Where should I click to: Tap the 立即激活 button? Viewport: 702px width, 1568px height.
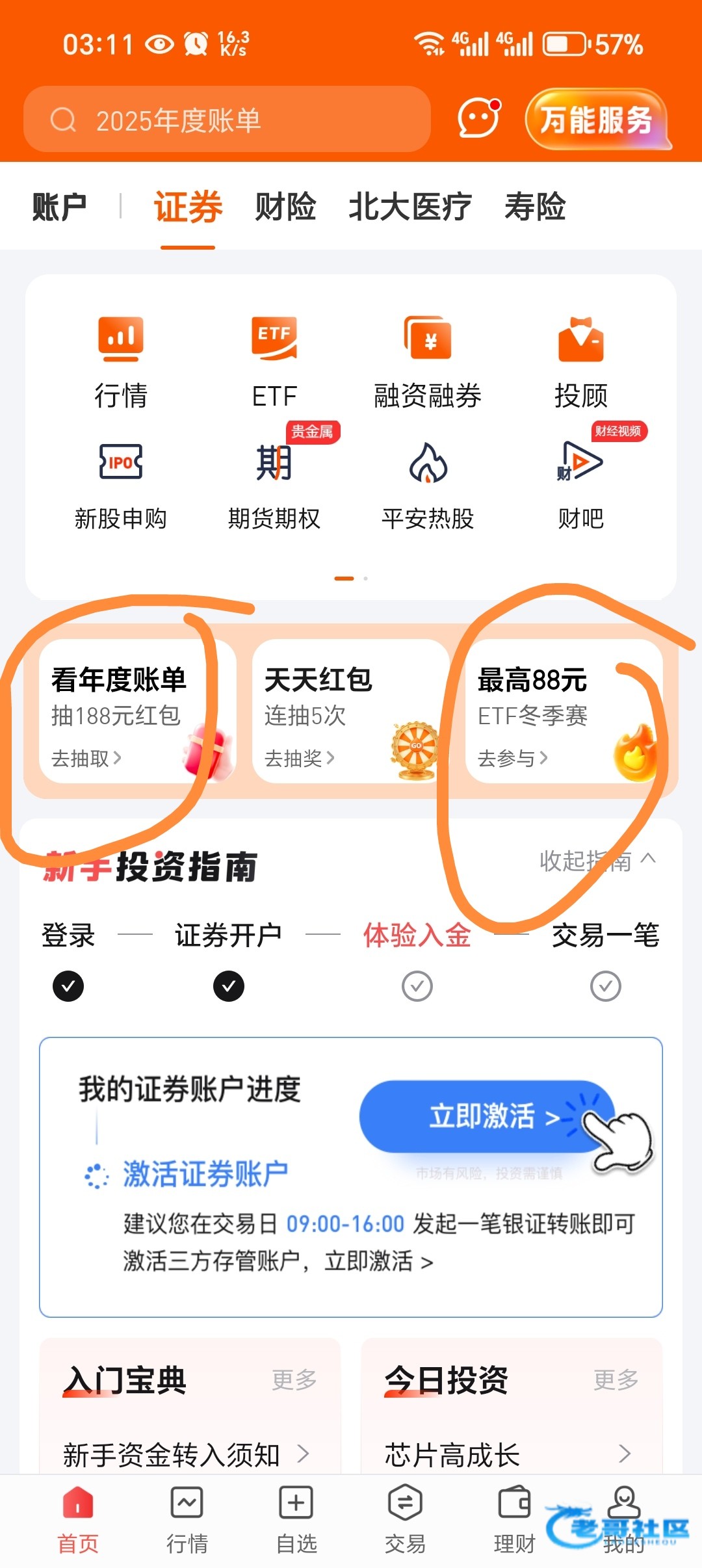[486, 1116]
